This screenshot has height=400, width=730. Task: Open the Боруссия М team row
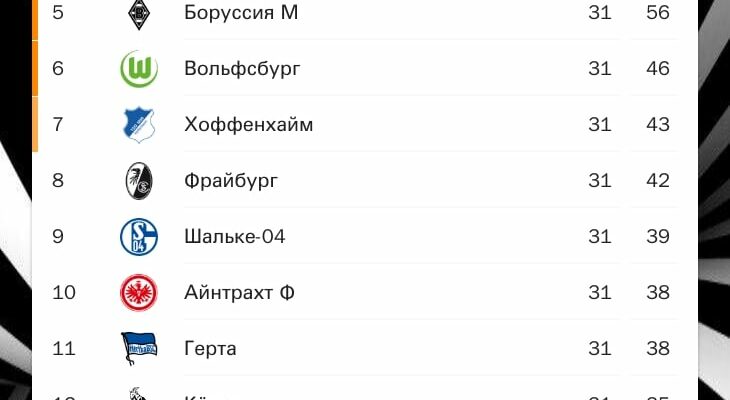241,13
